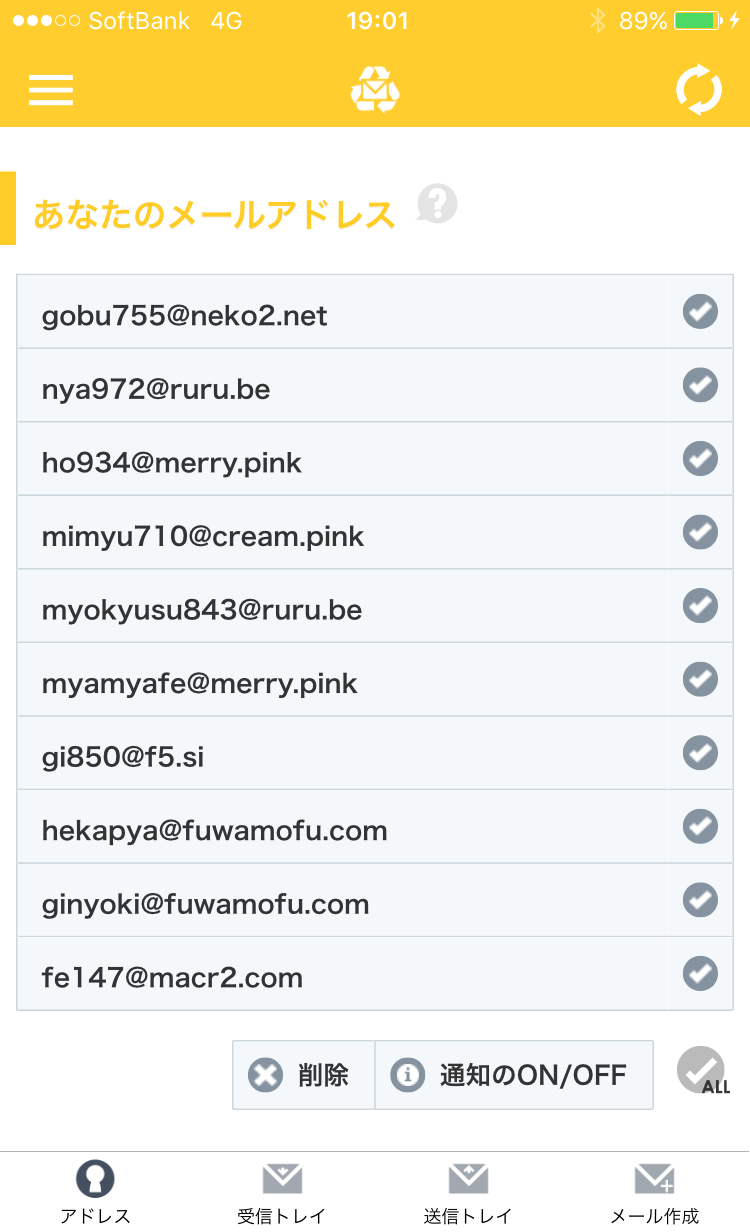Toggle the checkbox for myamyafe@merry.pink
Viewport: 750px width, 1232px height.
coord(700,679)
